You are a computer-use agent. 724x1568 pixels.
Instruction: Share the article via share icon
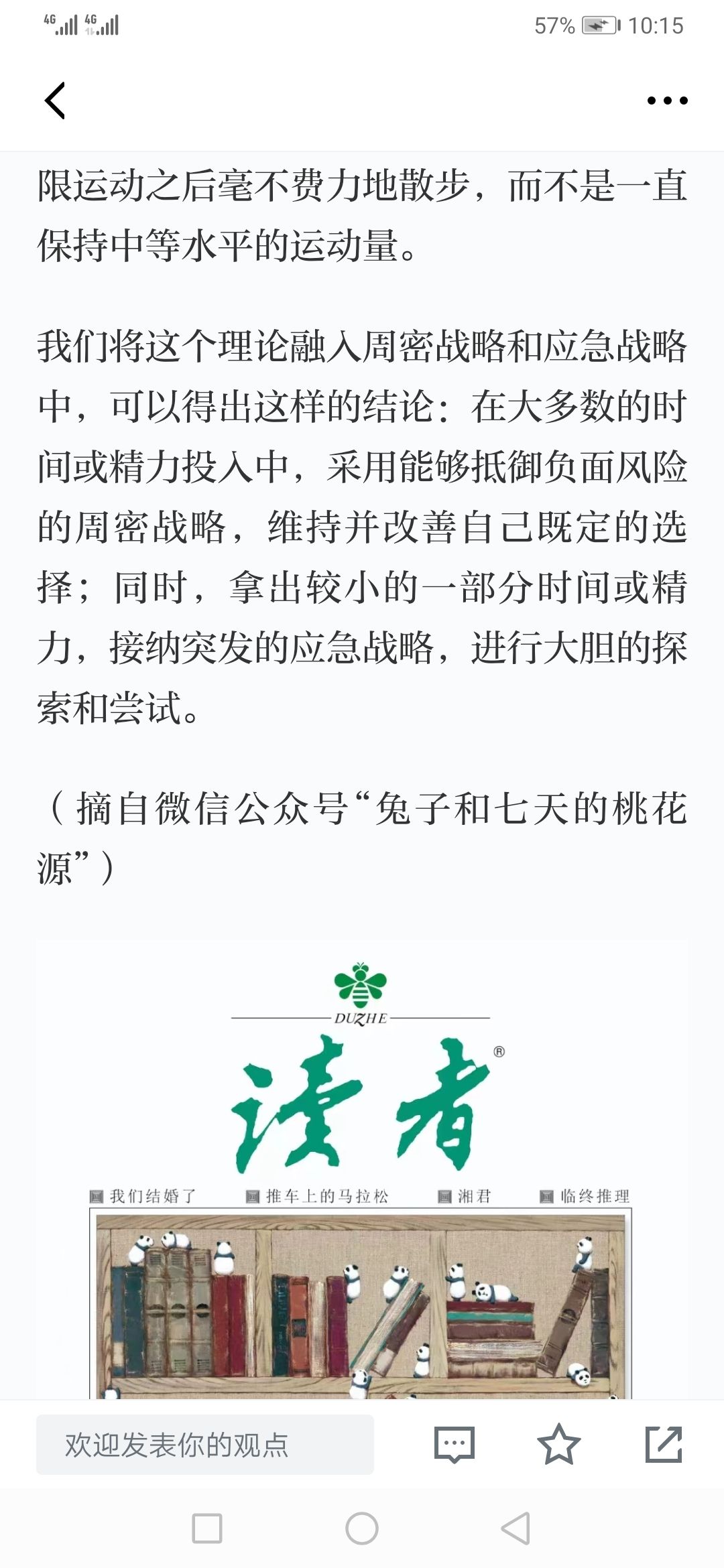pyautogui.click(x=664, y=1445)
